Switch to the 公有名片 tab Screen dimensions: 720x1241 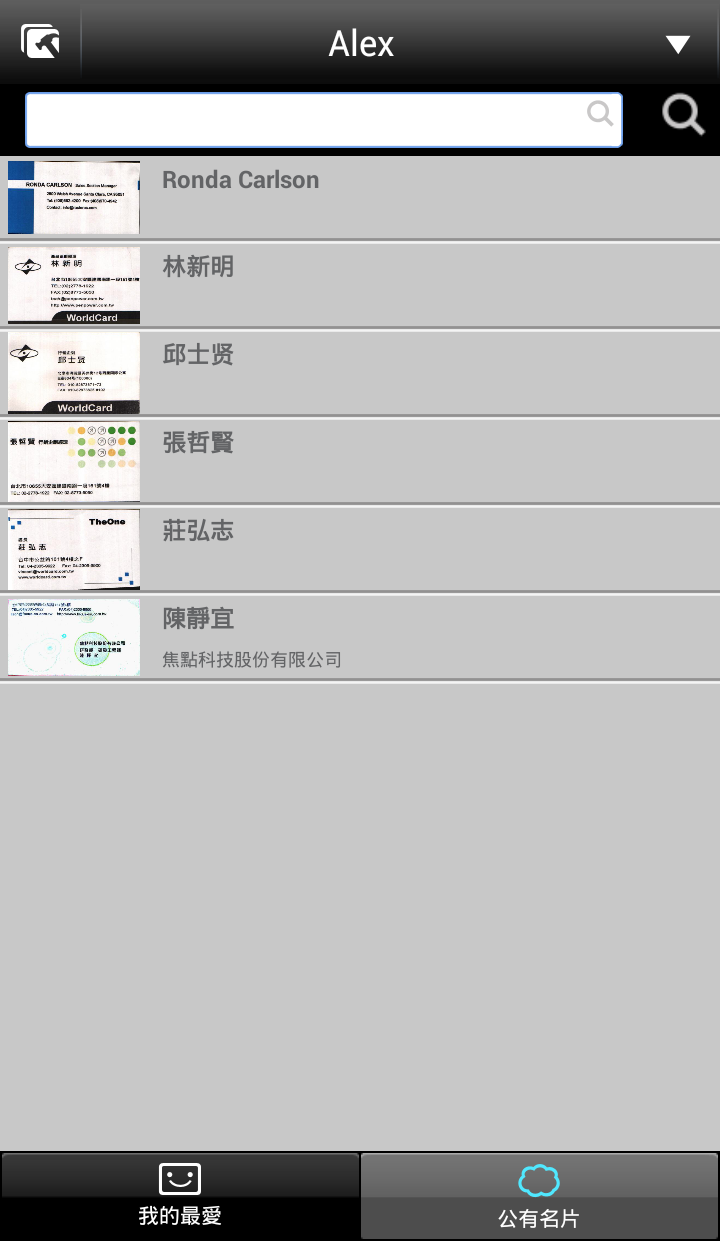(x=539, y=1195)
